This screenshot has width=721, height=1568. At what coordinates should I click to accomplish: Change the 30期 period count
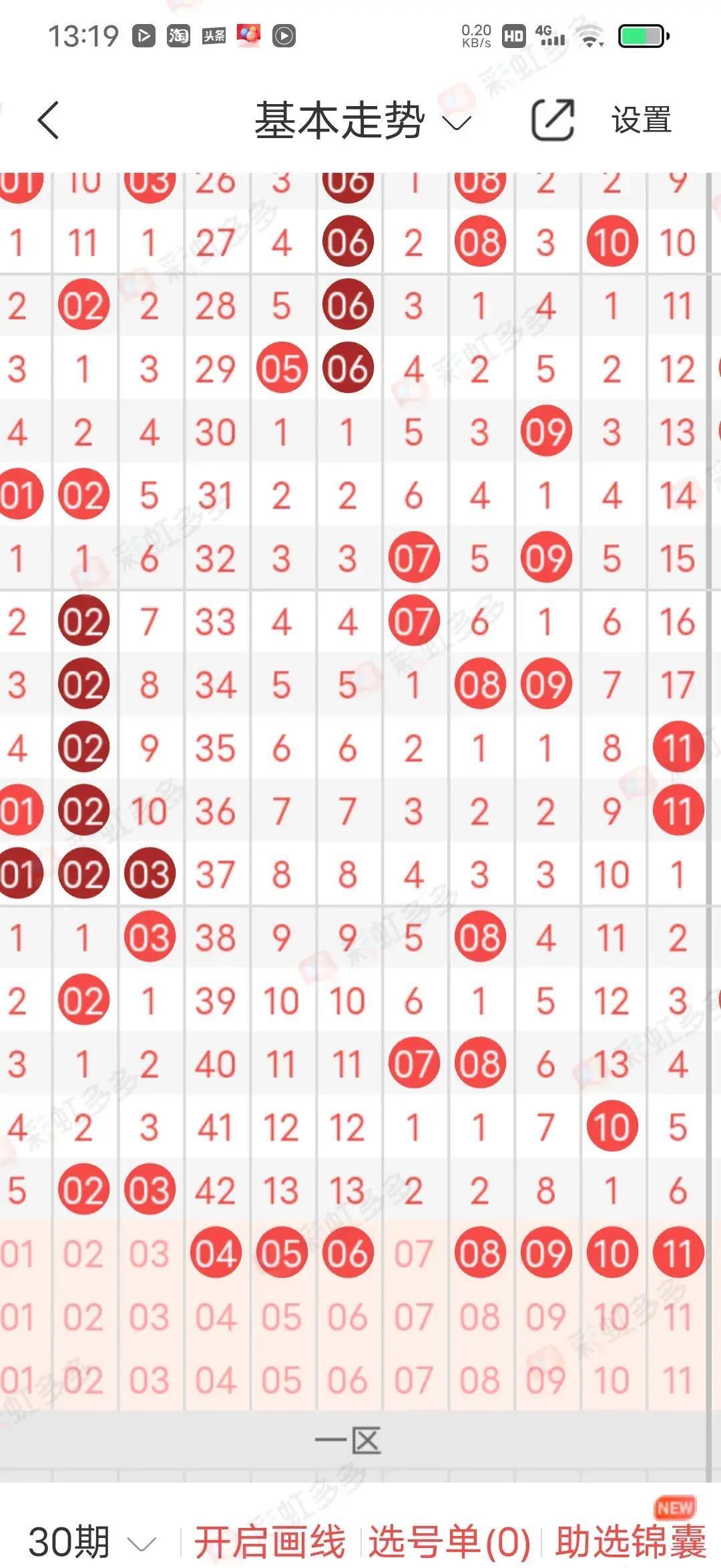point(92,1541)
